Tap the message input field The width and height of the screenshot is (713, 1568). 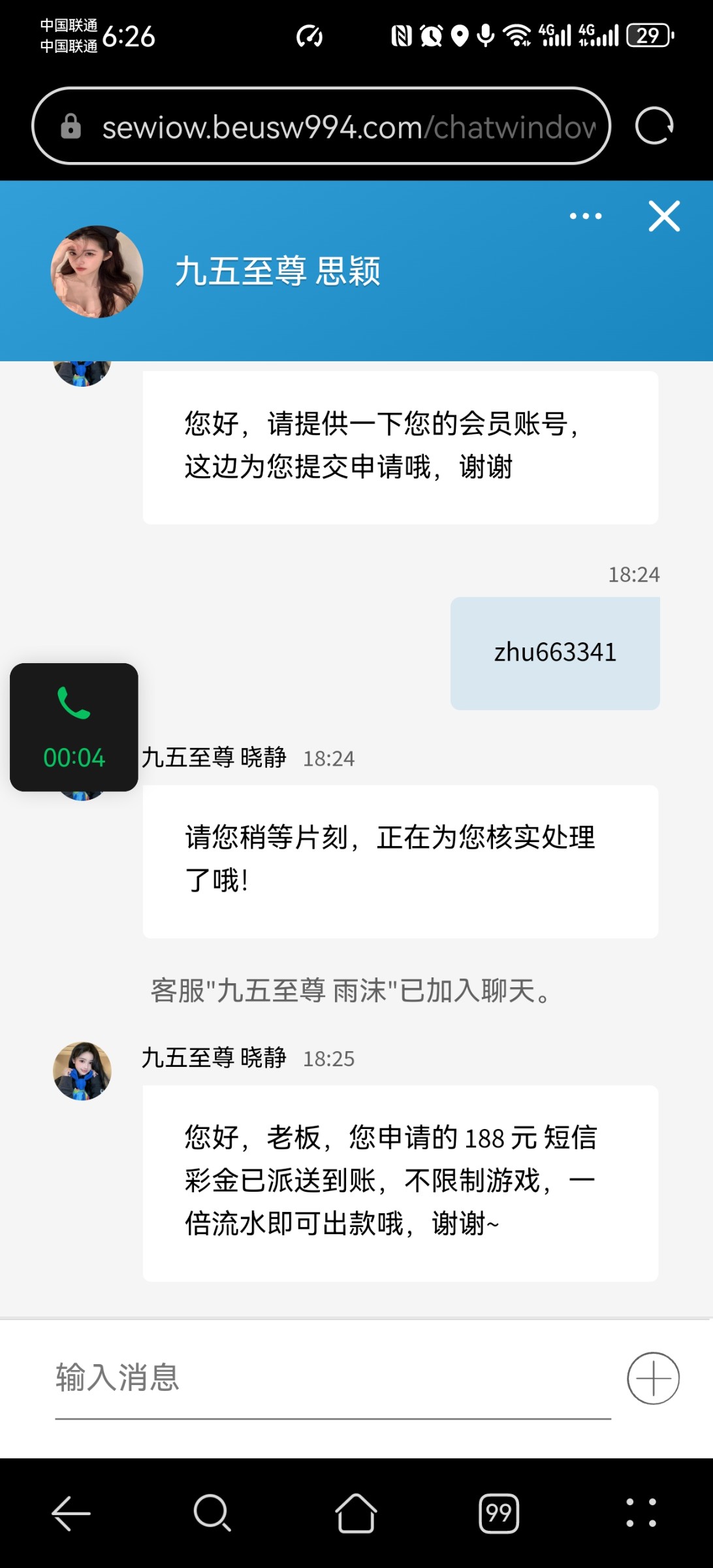pos(332,1377)
